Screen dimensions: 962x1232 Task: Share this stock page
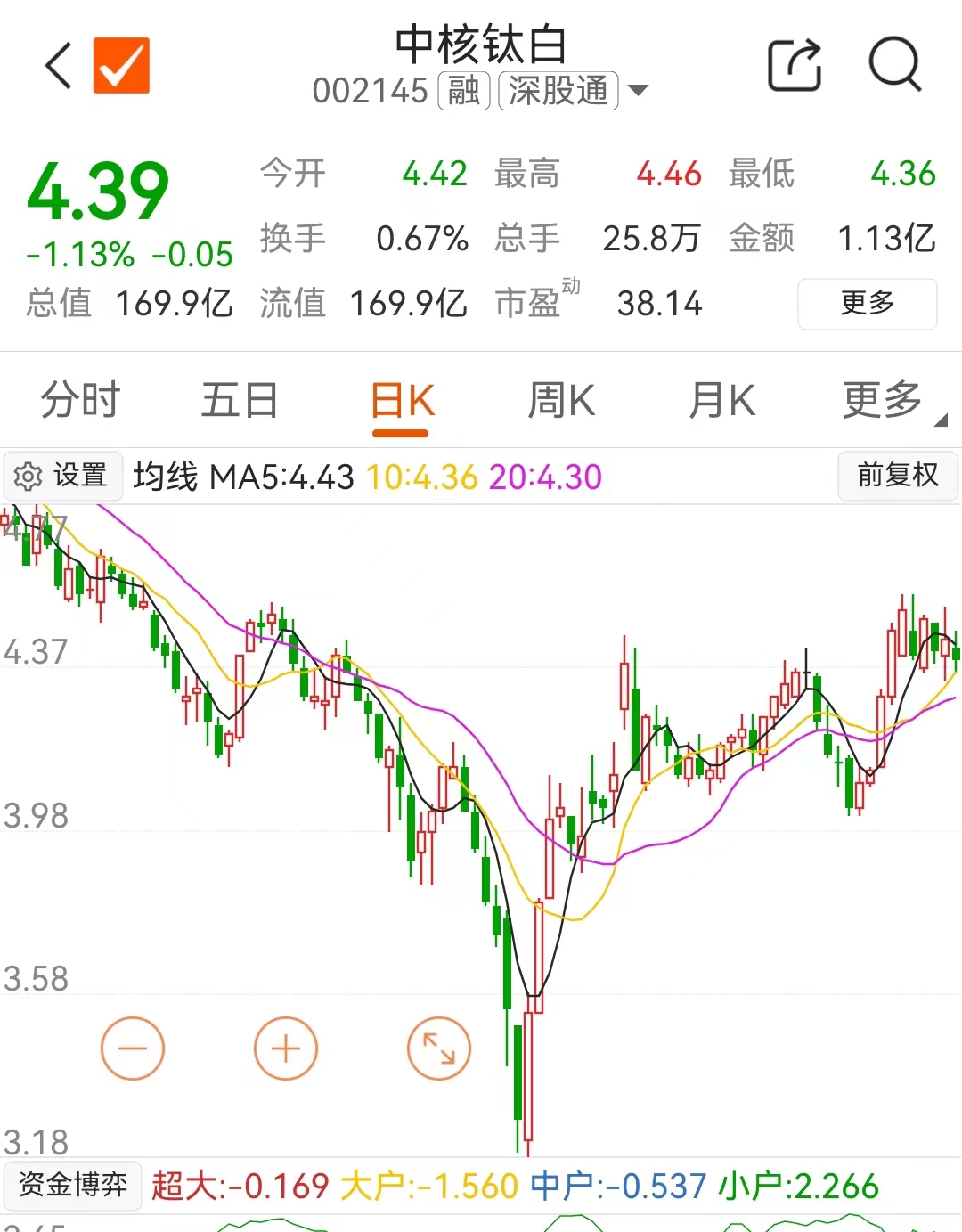[x=794, y=65]
